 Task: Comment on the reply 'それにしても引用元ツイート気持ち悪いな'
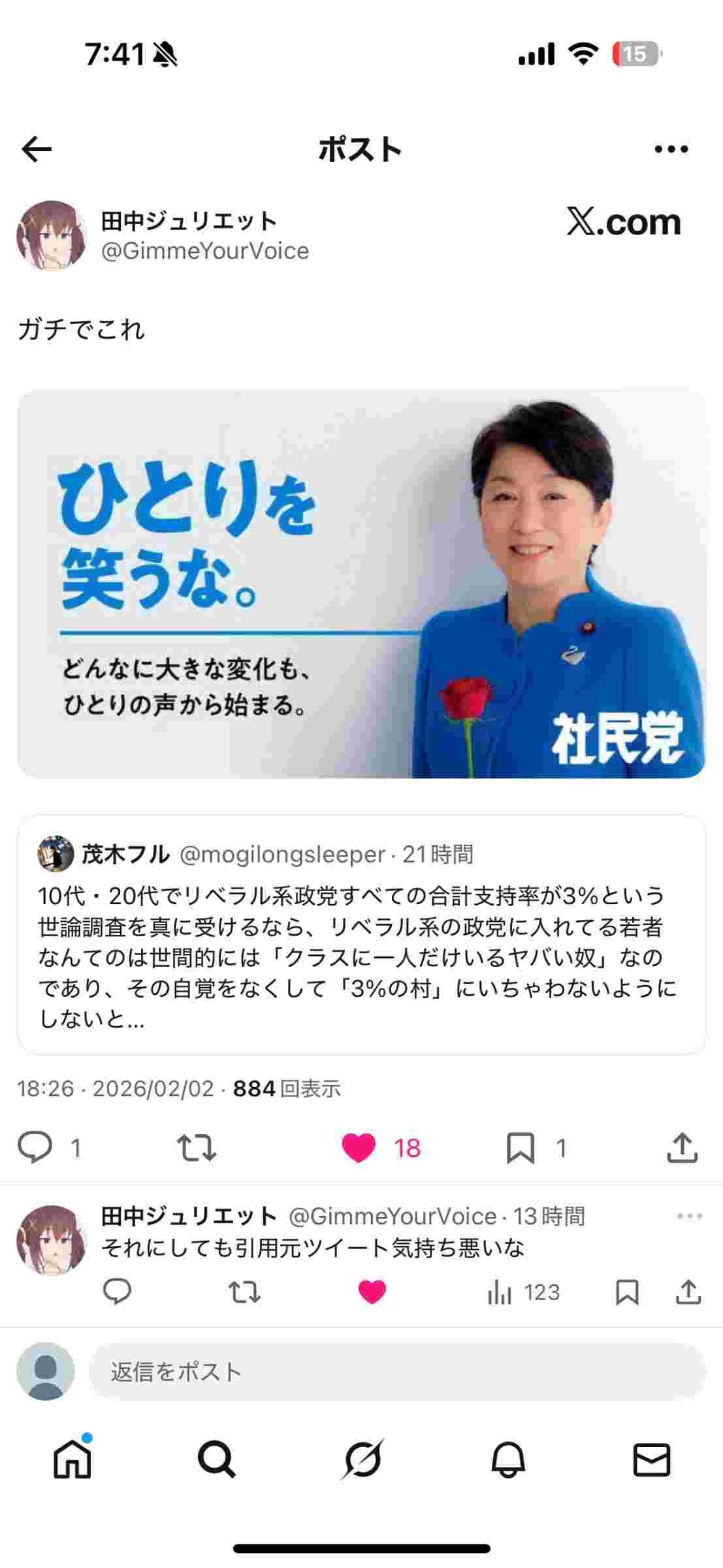(118, 1292)
